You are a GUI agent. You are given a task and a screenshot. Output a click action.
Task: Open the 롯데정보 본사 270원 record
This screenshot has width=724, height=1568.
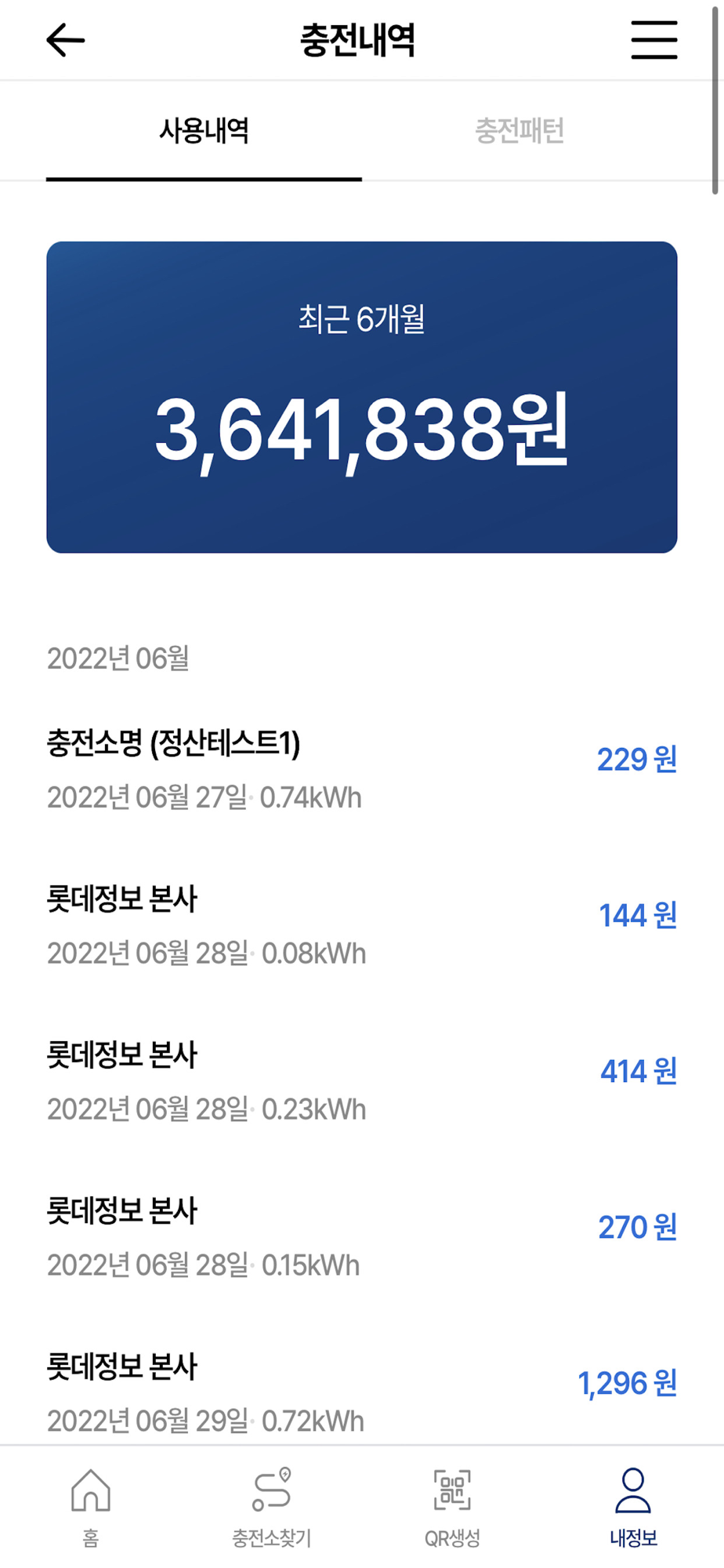[x=362, y=1238]
